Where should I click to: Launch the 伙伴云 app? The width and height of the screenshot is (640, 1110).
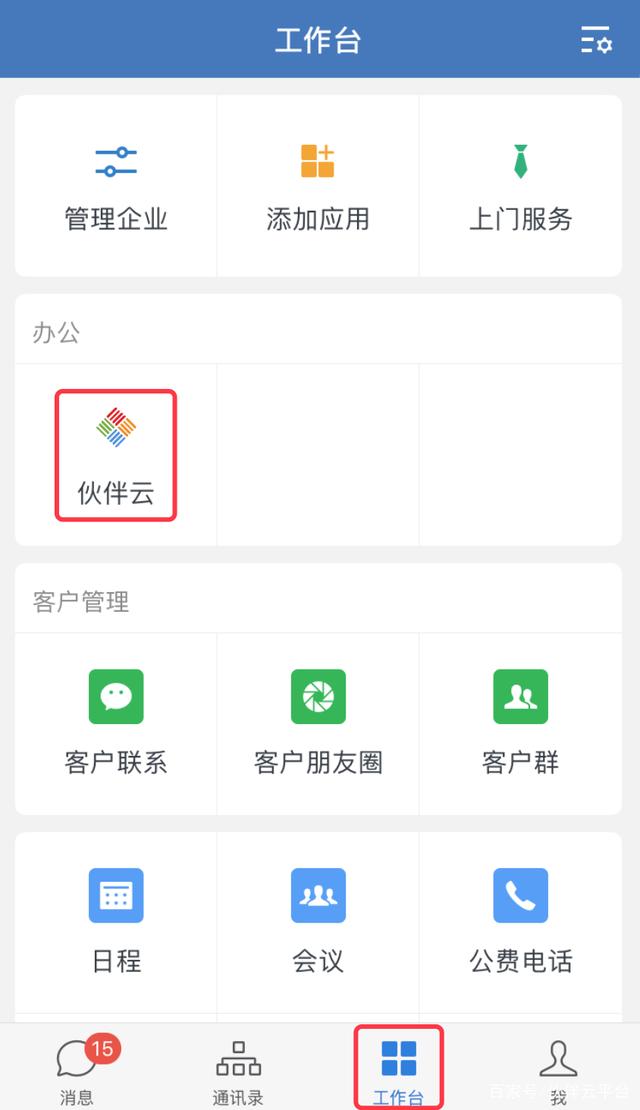pos(116,455)
